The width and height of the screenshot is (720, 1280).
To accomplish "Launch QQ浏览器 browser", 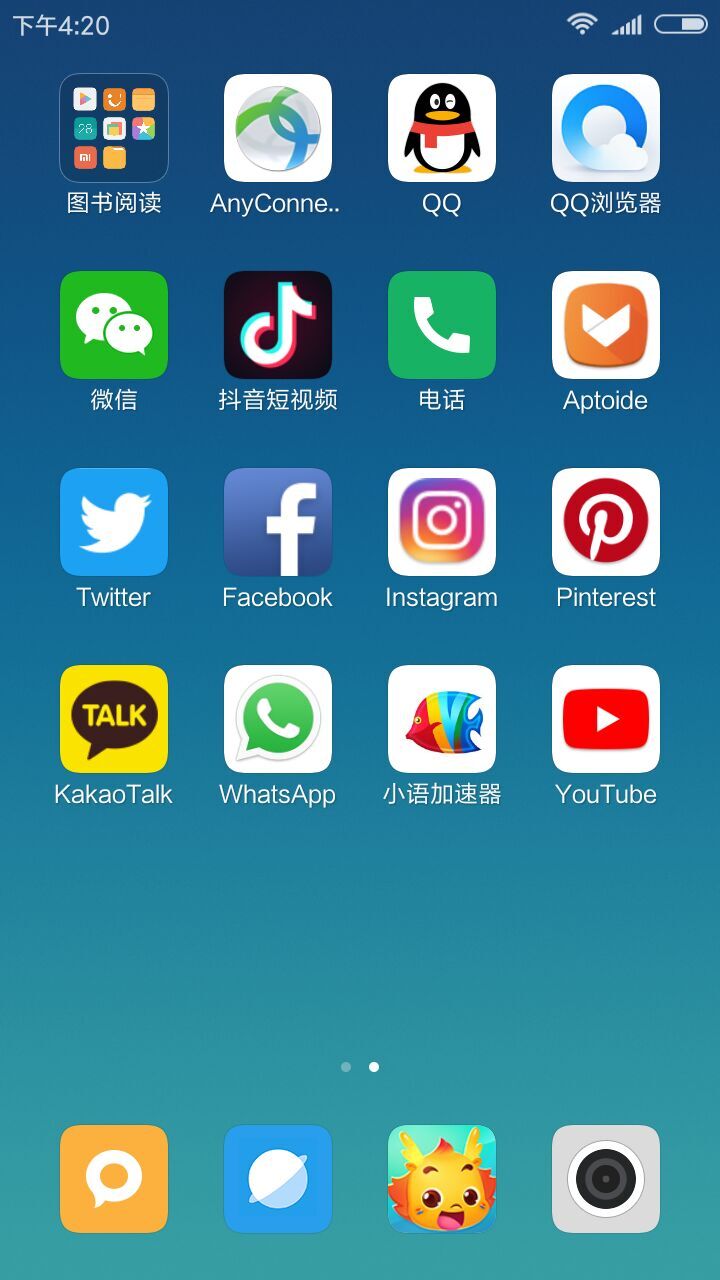I will 606,128.
